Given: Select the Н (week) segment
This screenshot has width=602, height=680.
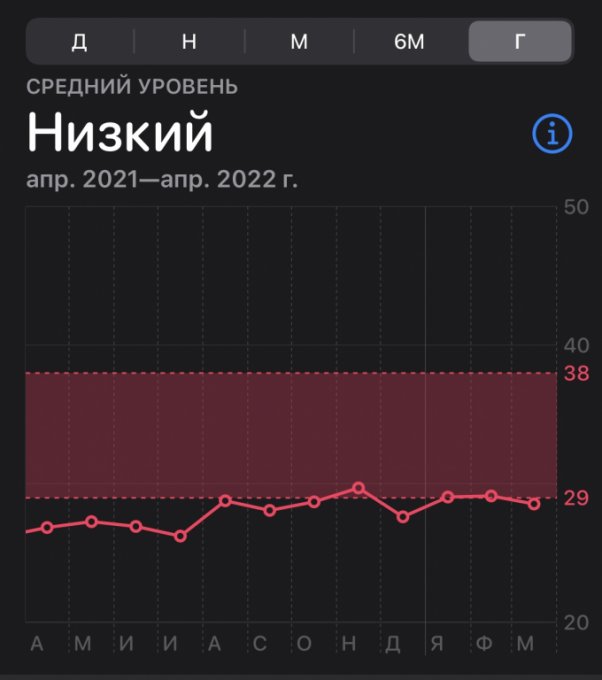Looking at the screenshot, I should 189,42.
